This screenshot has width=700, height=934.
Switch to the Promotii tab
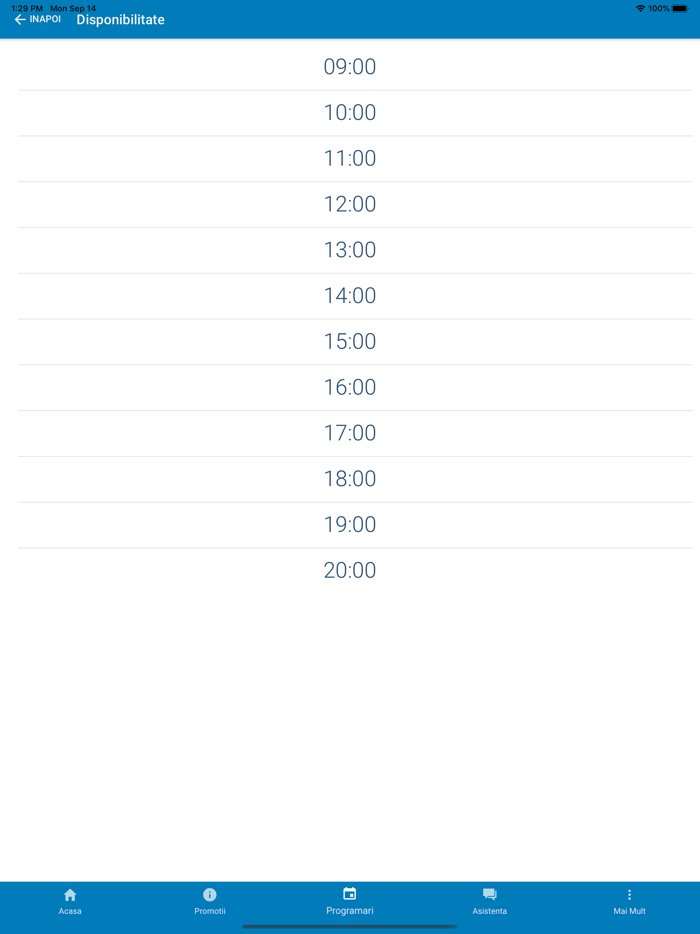[210, 901]
